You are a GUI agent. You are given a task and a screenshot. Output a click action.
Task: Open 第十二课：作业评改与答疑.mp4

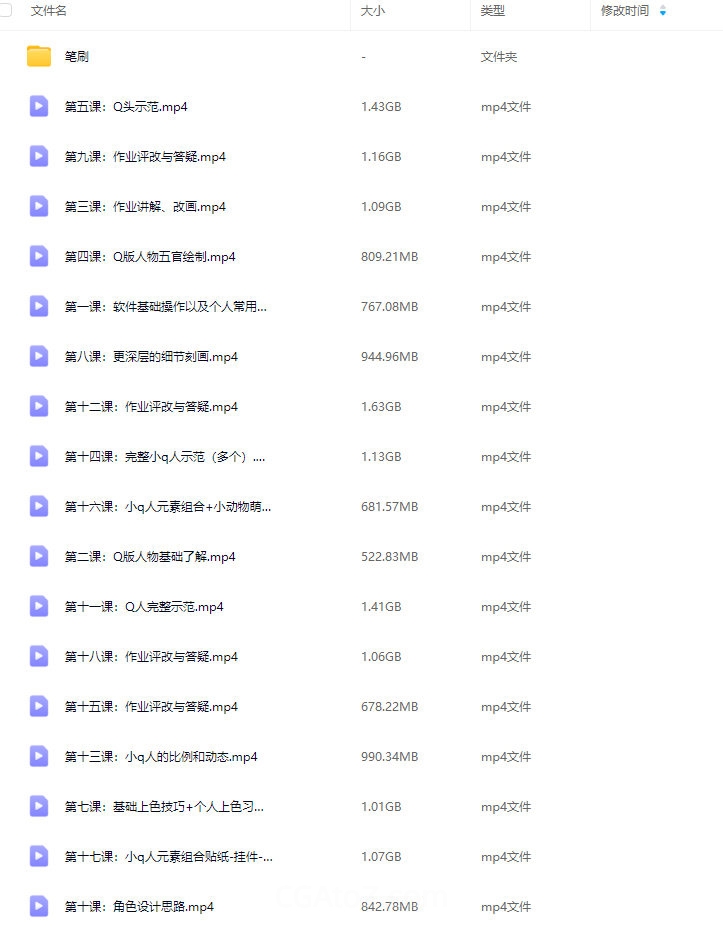pos(151,407)
